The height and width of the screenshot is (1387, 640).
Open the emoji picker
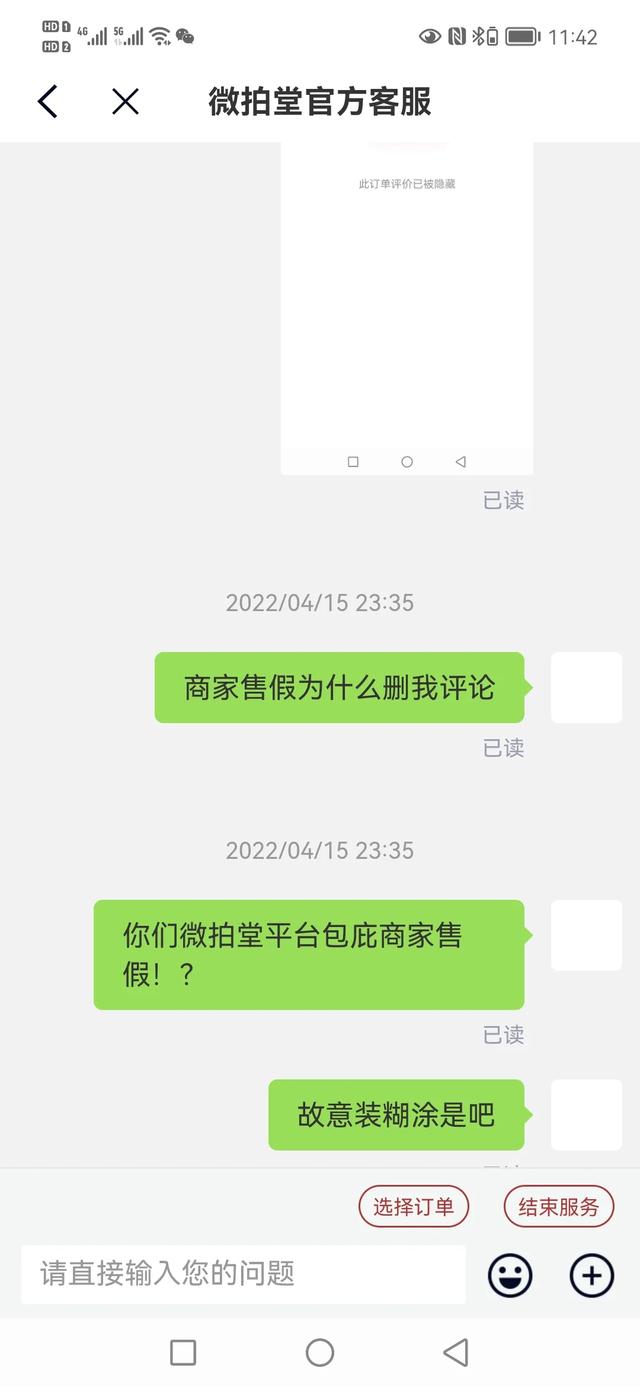510,1275
